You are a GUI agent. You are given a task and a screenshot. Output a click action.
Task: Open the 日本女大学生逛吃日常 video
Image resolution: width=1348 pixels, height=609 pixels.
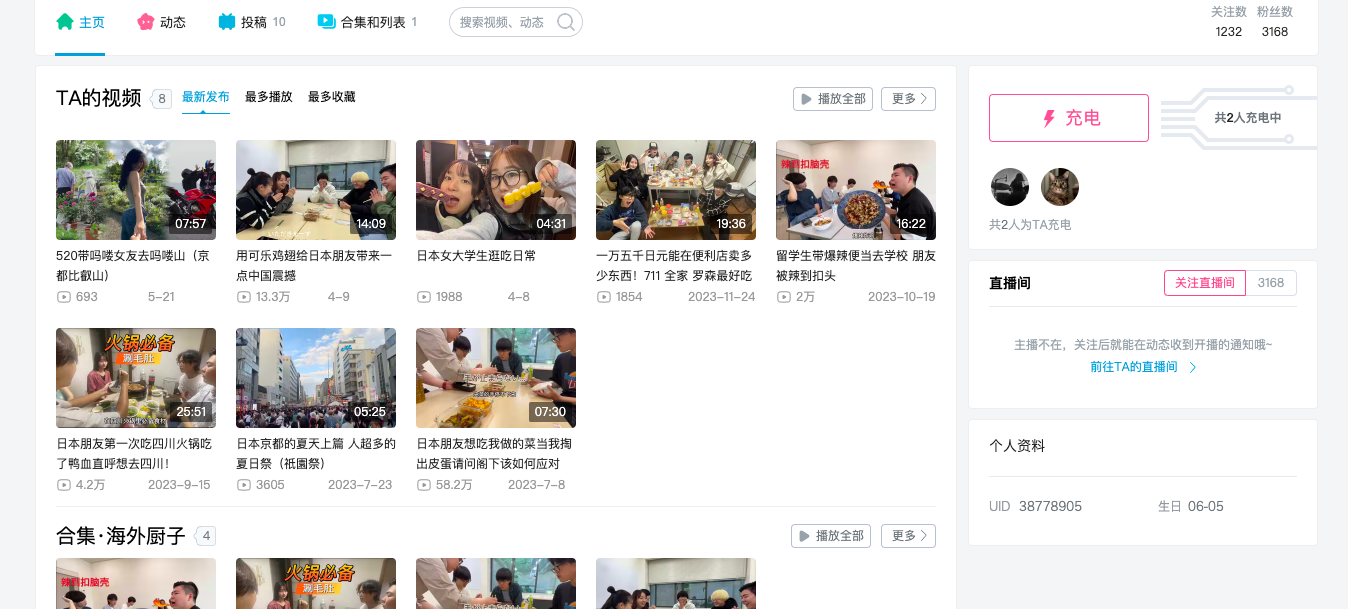pyautogui.click(x=496, y=190)
